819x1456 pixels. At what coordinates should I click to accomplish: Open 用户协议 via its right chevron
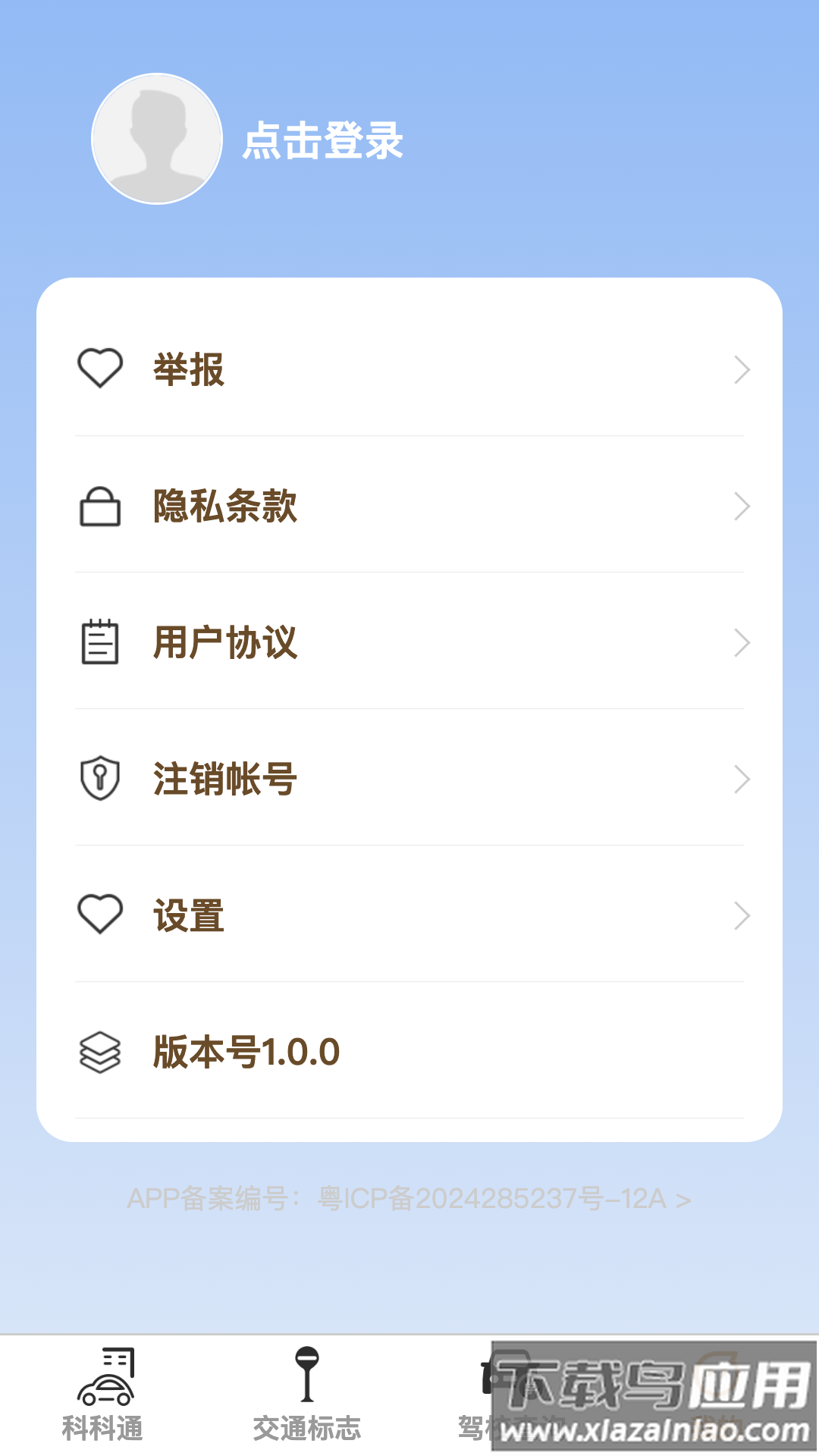[742, 642]
